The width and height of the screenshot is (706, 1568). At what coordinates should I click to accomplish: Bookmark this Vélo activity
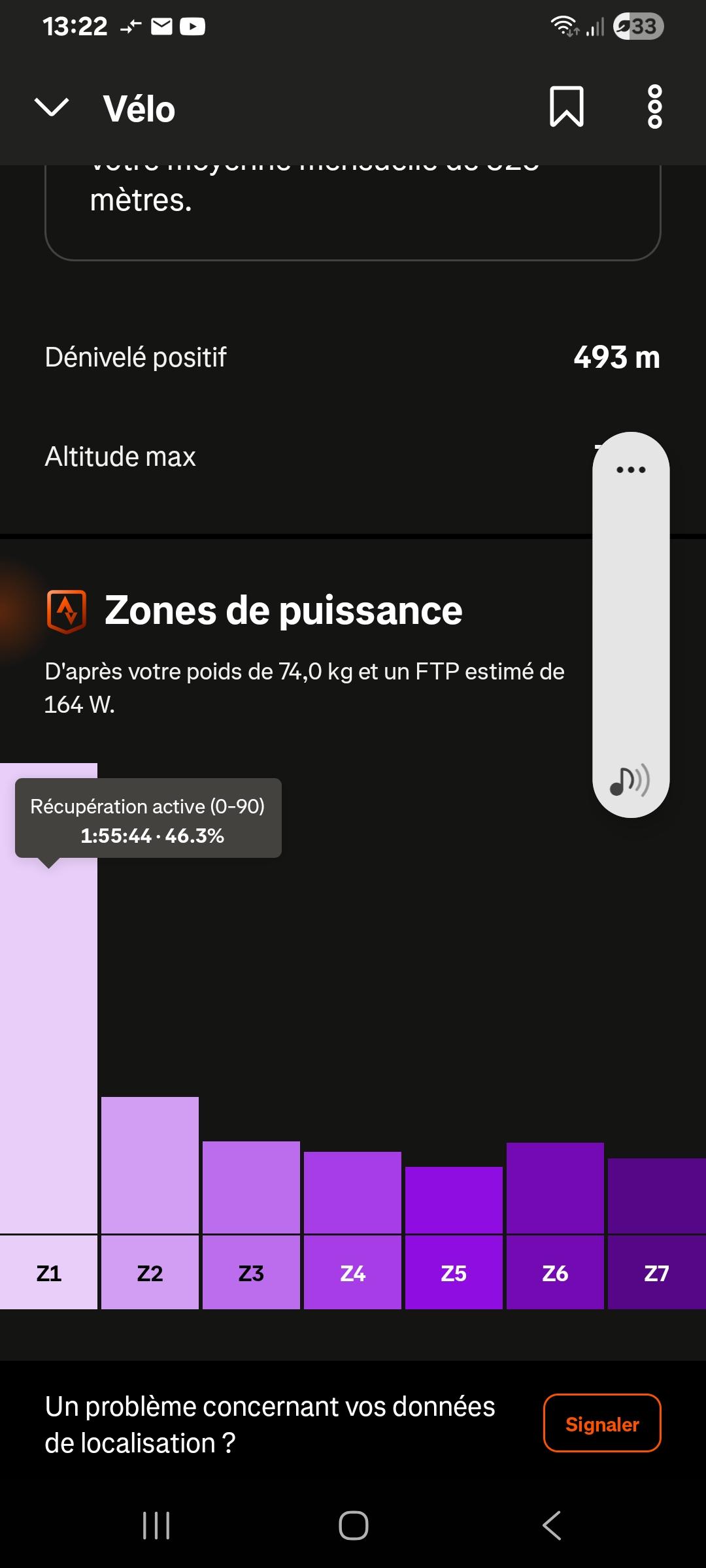pyautogui.click(x=566, y=106)
